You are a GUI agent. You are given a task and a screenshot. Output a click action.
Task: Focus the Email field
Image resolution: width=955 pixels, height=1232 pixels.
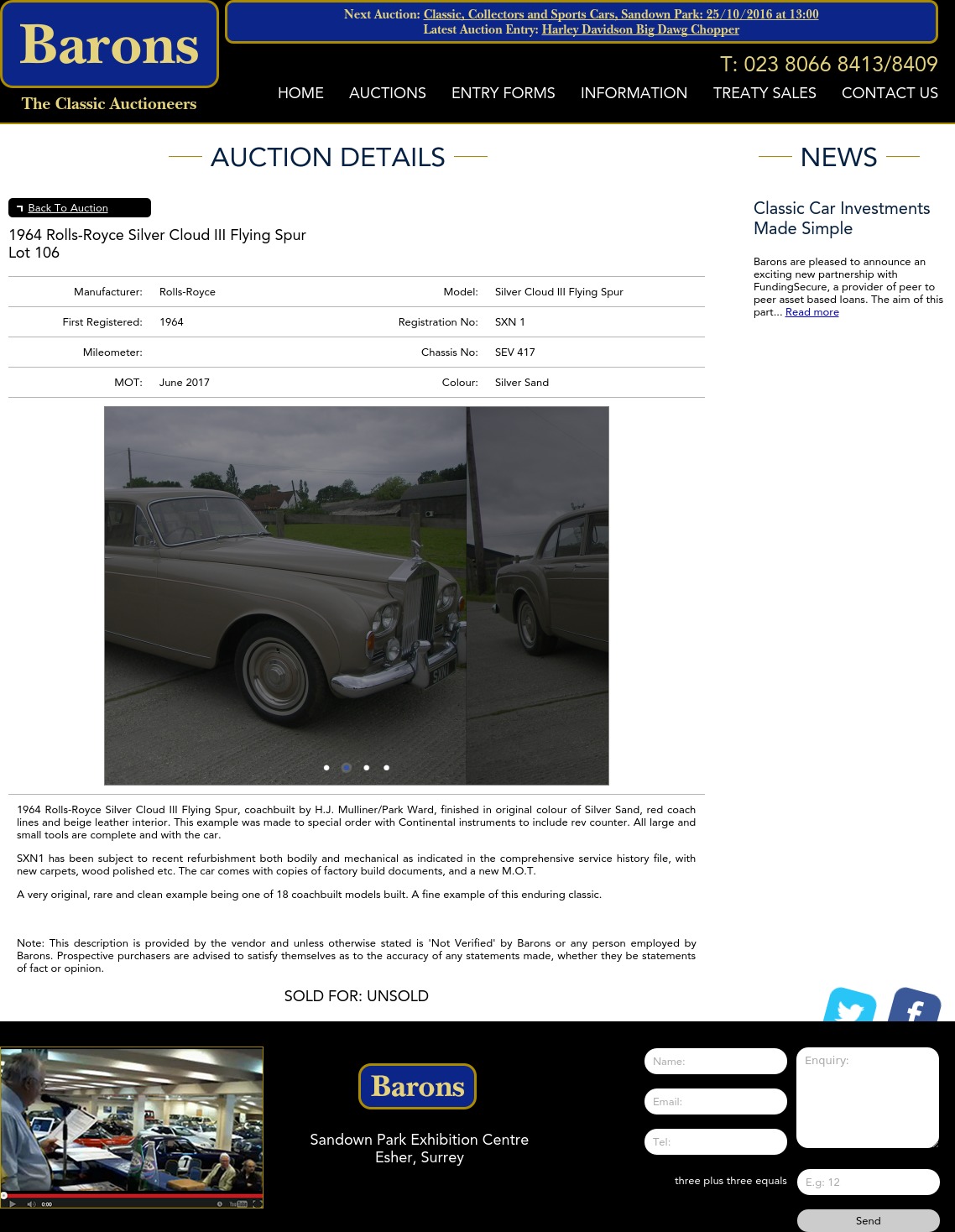click(x=715, y=1102)
